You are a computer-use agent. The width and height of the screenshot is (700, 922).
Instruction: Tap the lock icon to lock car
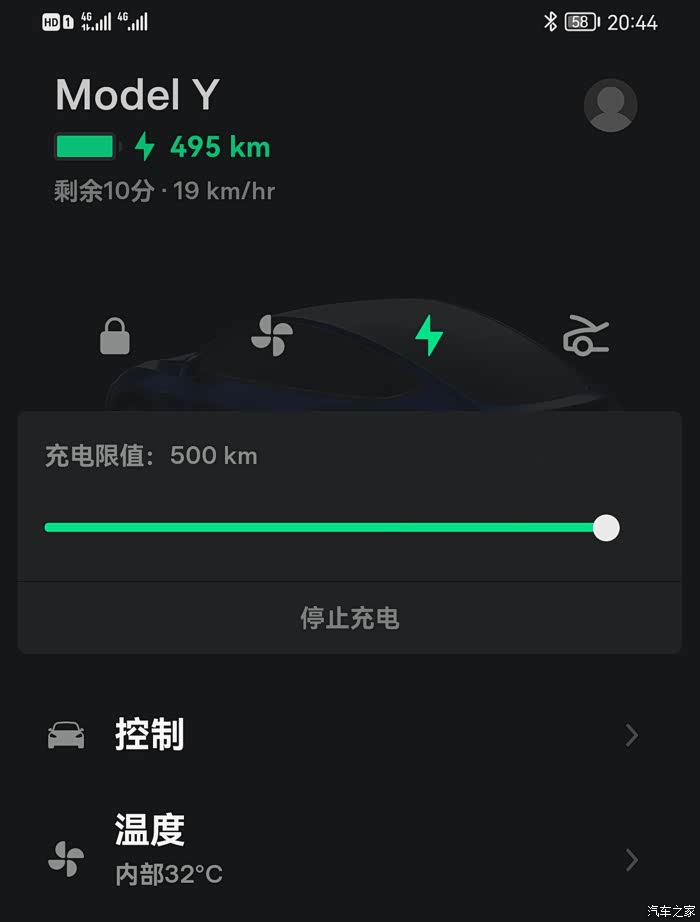coord(115,336)
